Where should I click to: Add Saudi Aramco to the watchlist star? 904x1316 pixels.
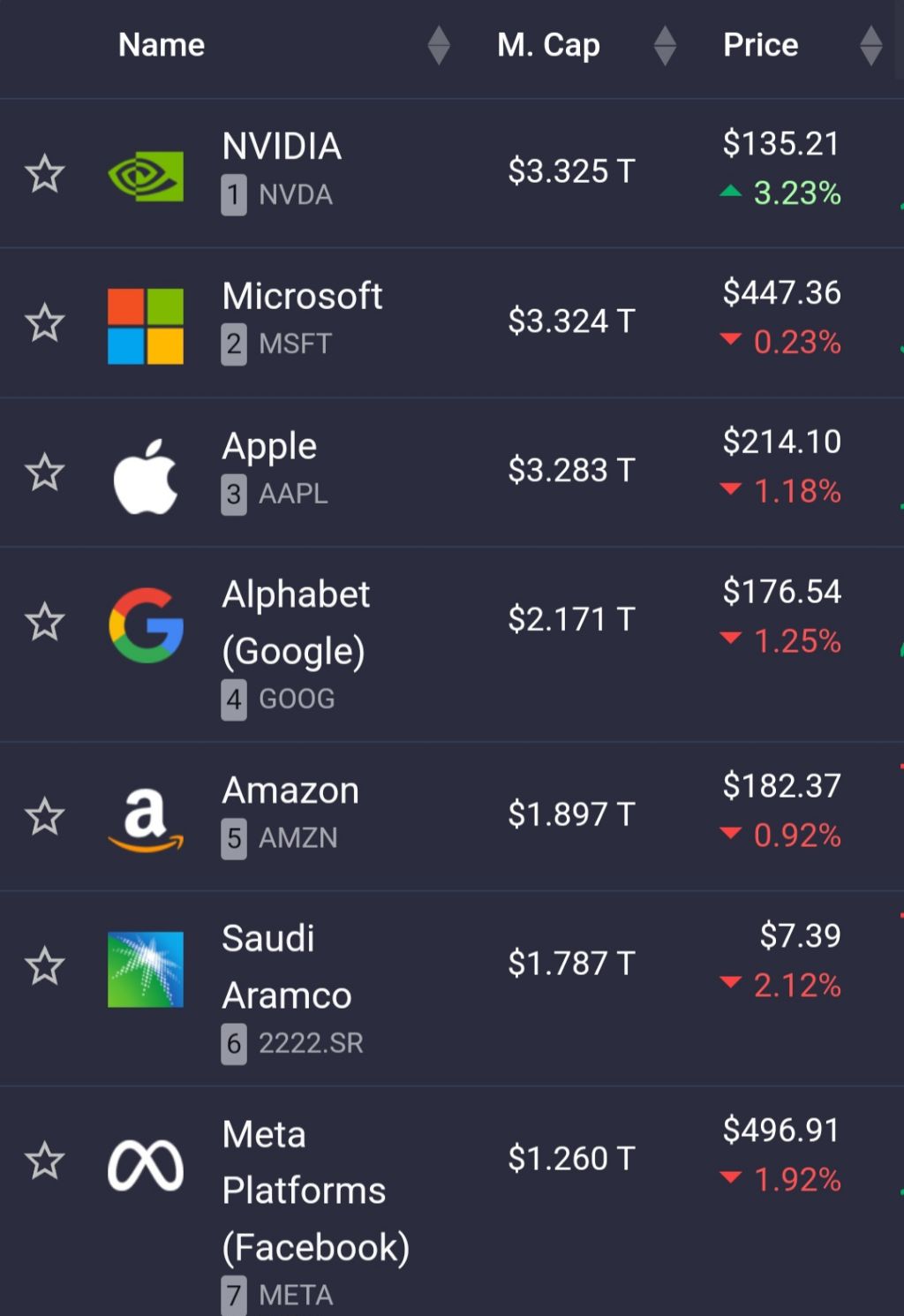(x=44, y=966)
